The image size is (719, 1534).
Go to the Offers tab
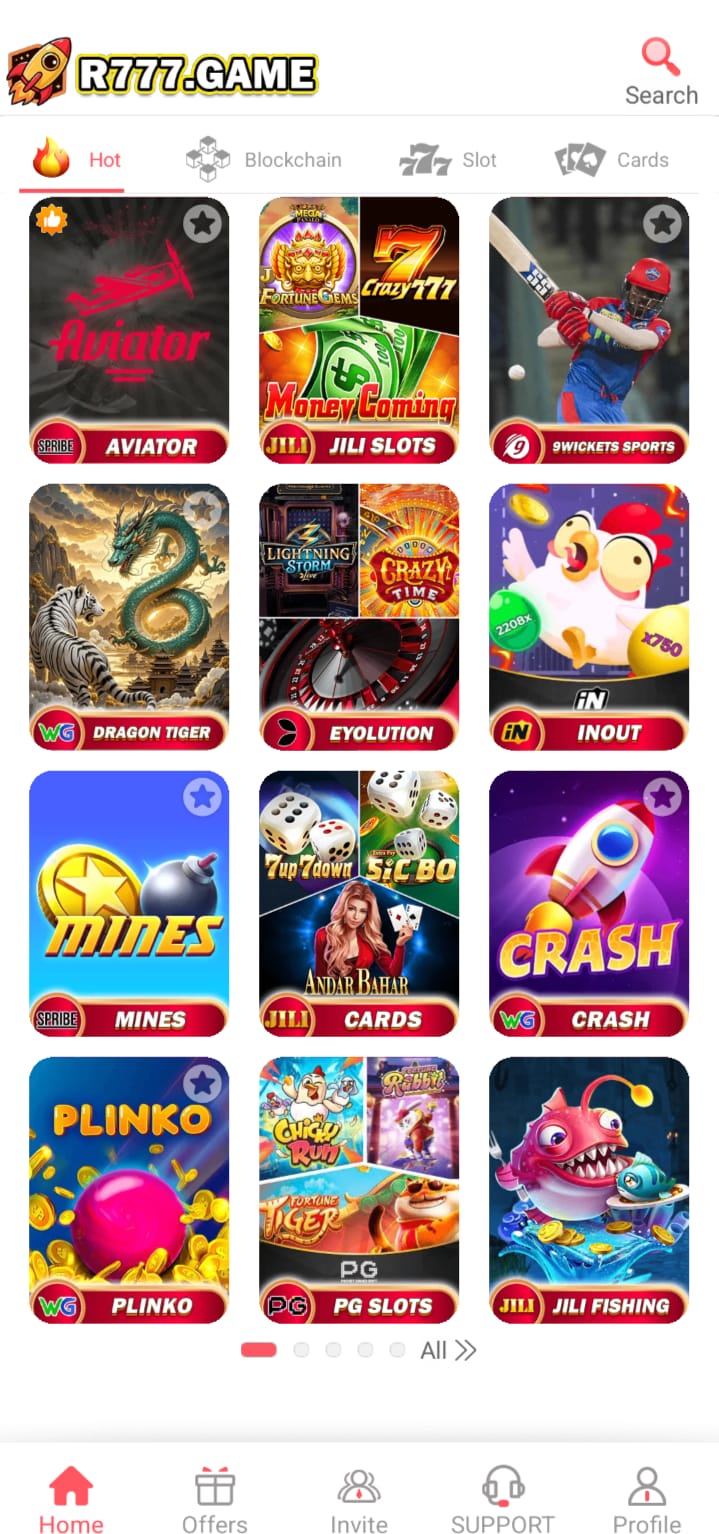point(215,1500)
